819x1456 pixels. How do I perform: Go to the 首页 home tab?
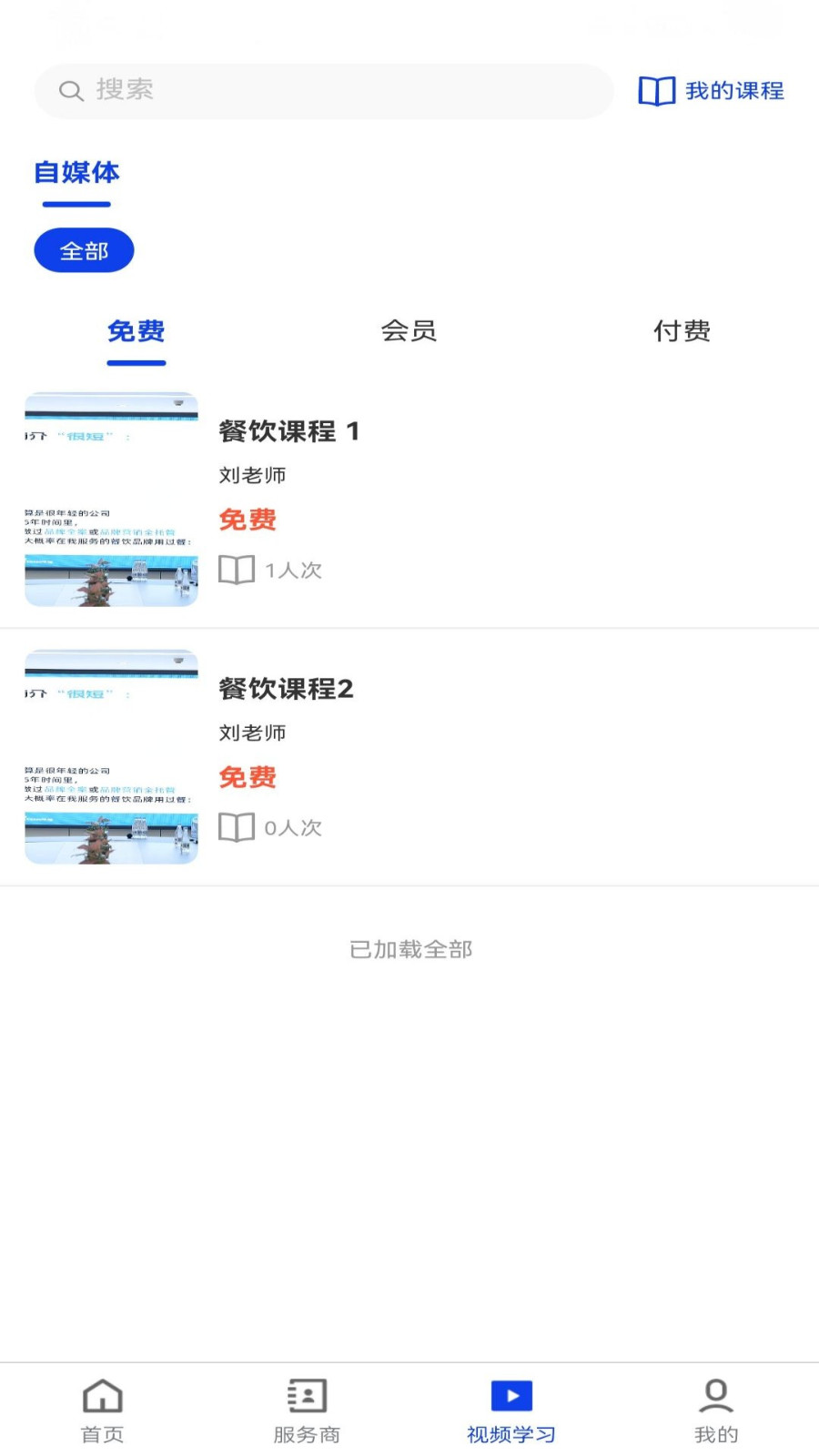pos(102,1411)
